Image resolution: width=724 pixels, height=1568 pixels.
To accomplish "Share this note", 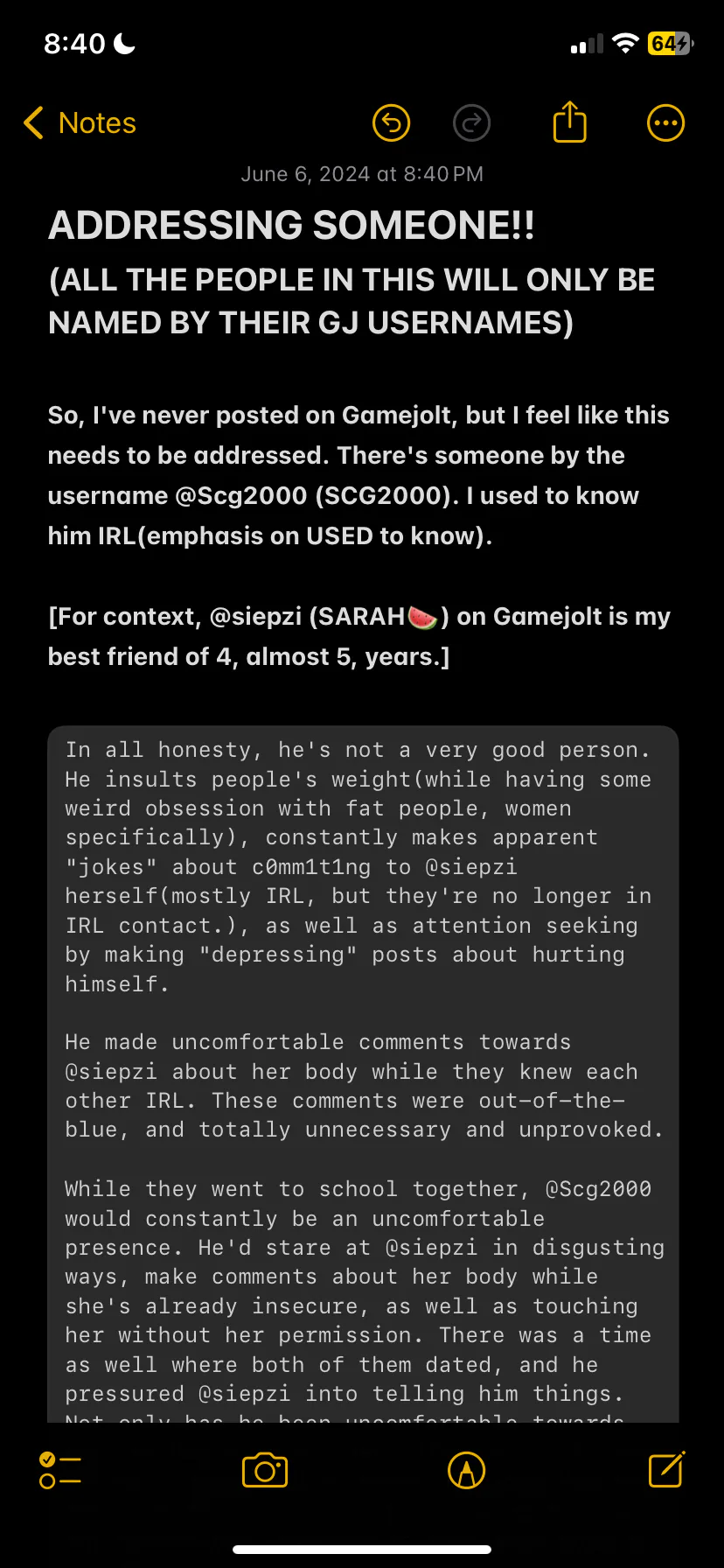I will [x=569, y=122].
